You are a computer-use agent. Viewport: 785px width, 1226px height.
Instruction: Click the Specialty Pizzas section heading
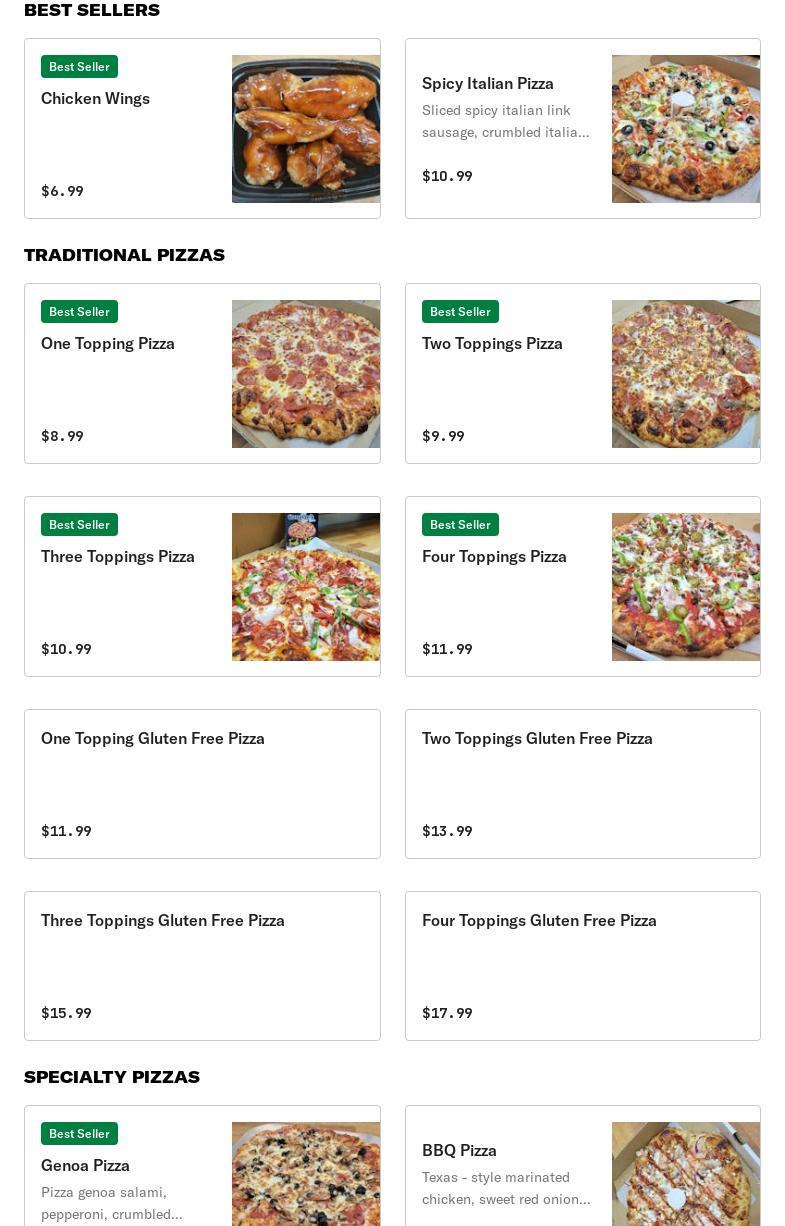[x=111, y=1077]
